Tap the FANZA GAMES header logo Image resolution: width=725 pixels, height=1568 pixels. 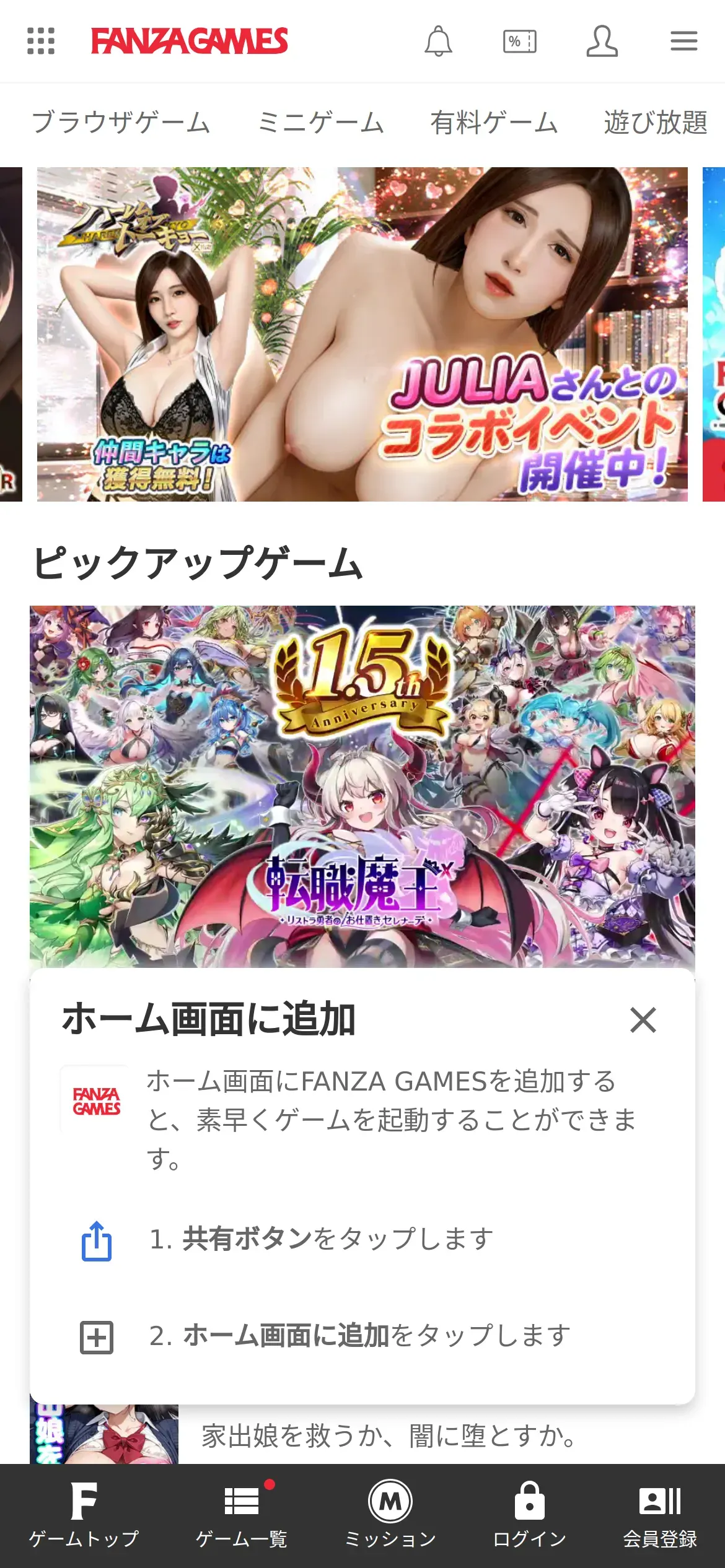(190, 41)
